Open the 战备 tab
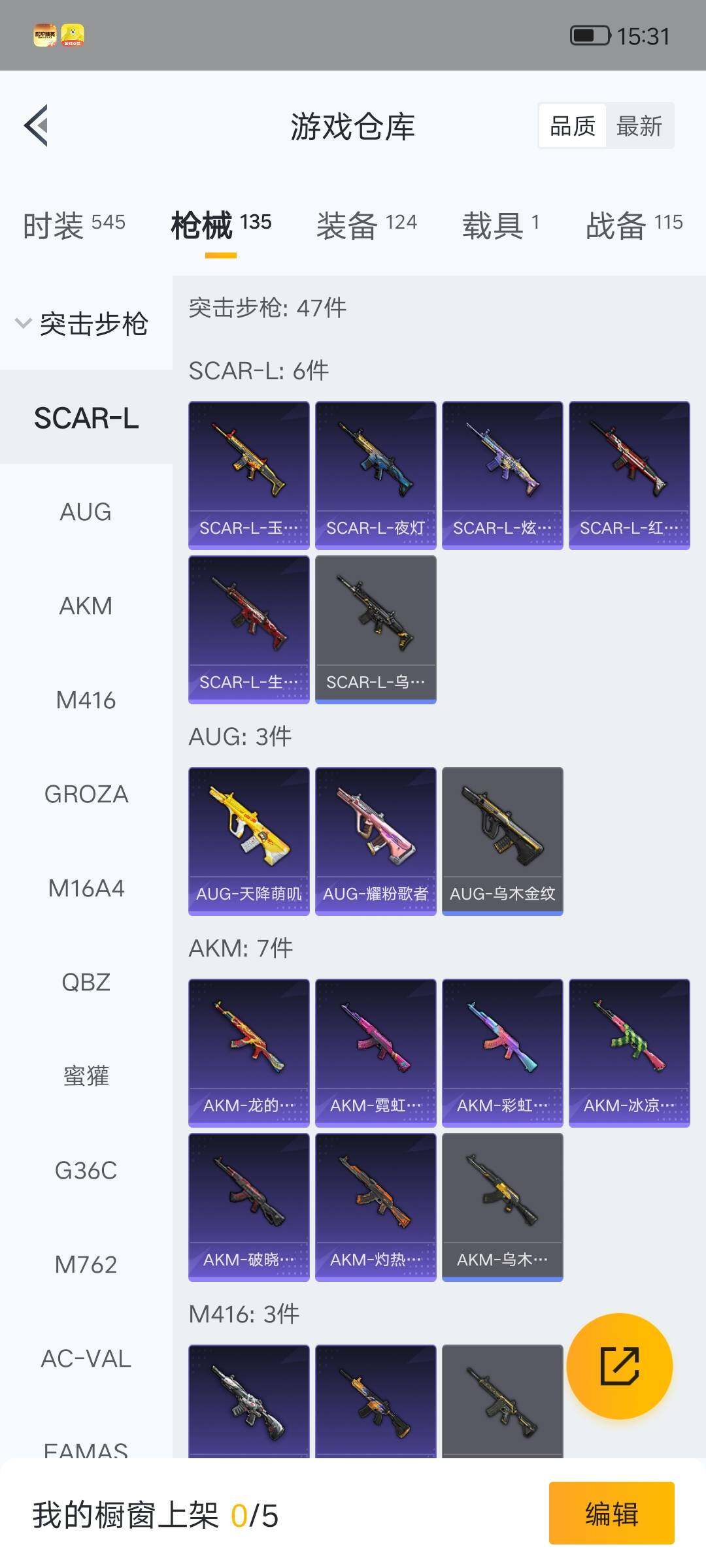 [633, 225]
